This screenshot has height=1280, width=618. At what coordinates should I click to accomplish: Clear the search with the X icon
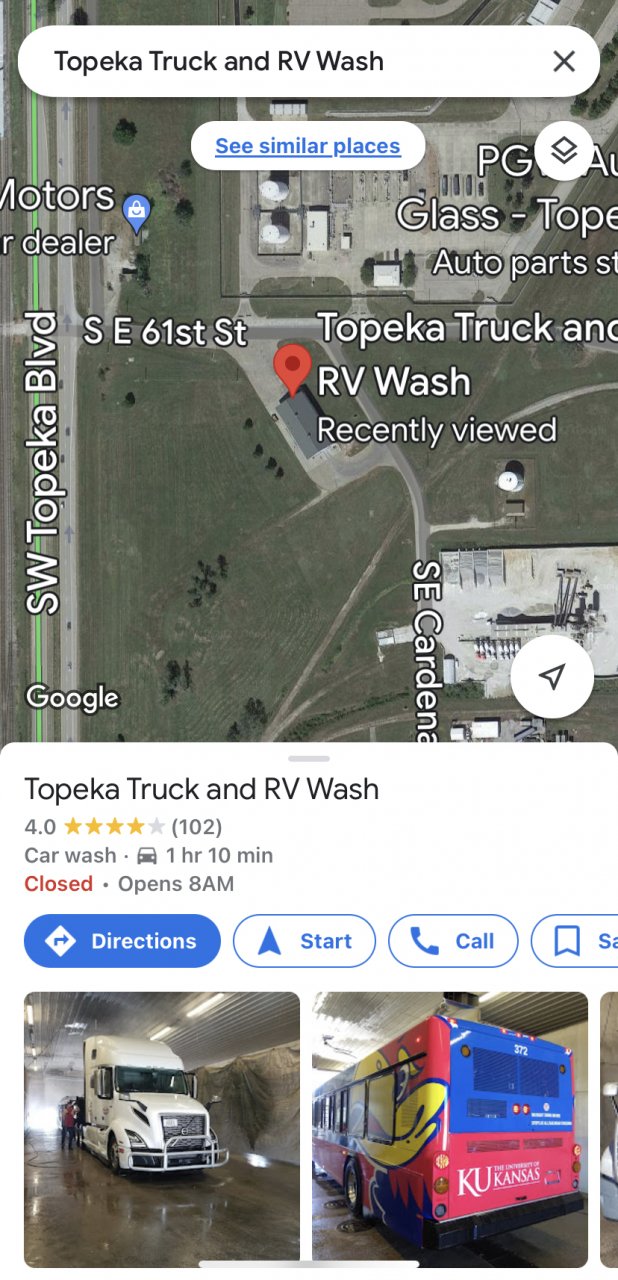tap(564, 62)
